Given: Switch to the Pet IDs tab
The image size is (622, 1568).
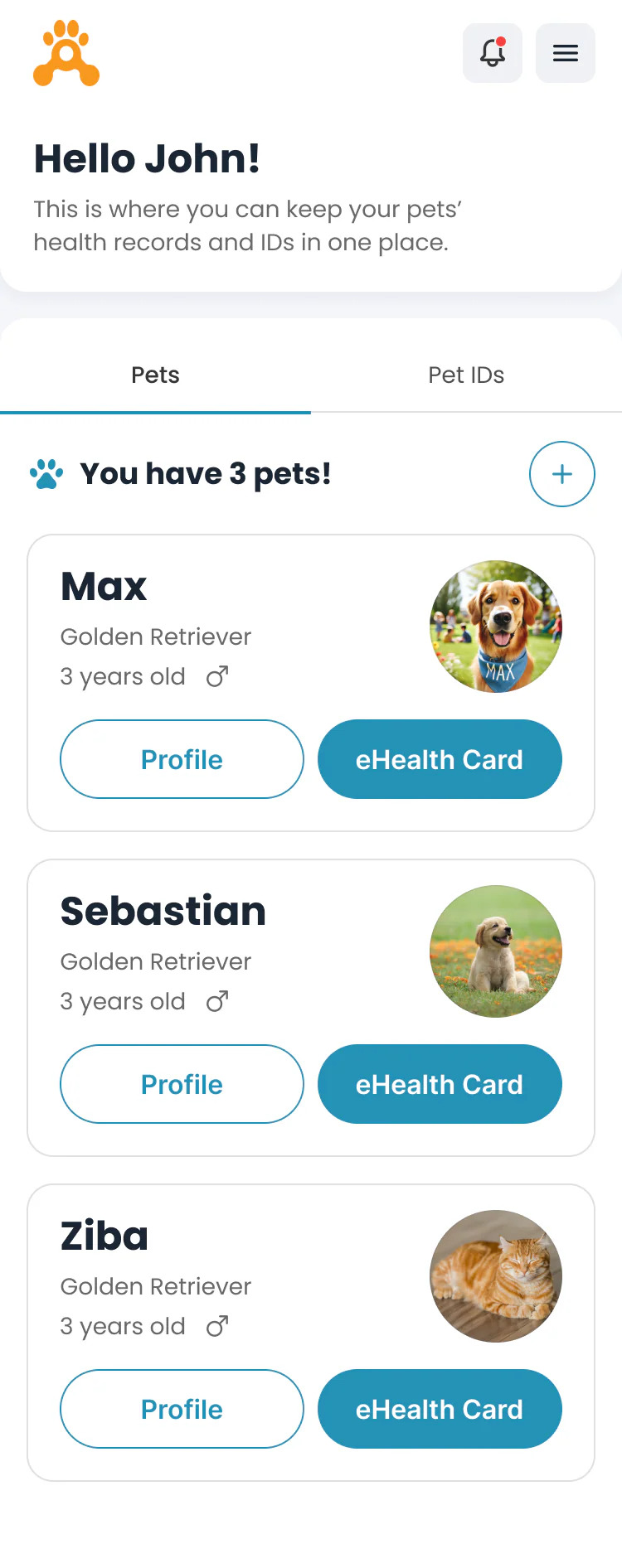Looking at the screenshot, I should tap(466, 375).
